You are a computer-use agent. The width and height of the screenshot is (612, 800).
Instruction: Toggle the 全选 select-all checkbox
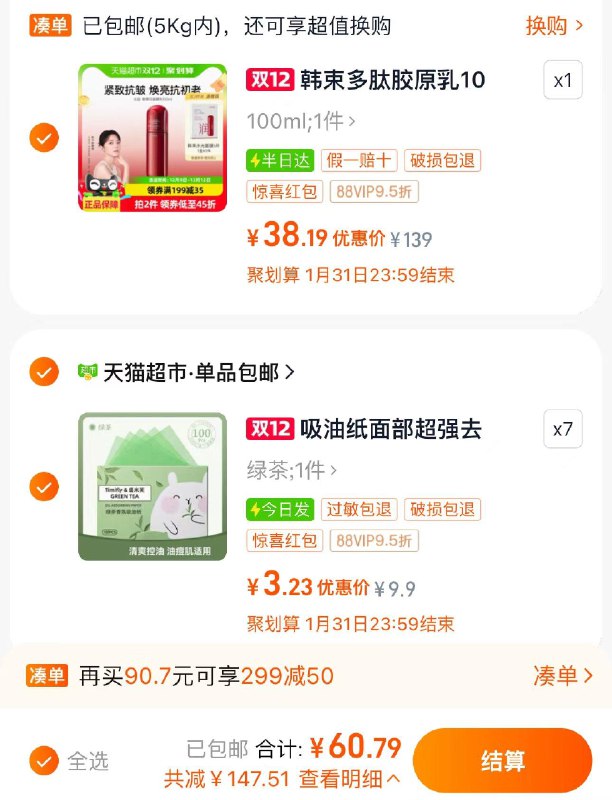click(x=44, y=761)
